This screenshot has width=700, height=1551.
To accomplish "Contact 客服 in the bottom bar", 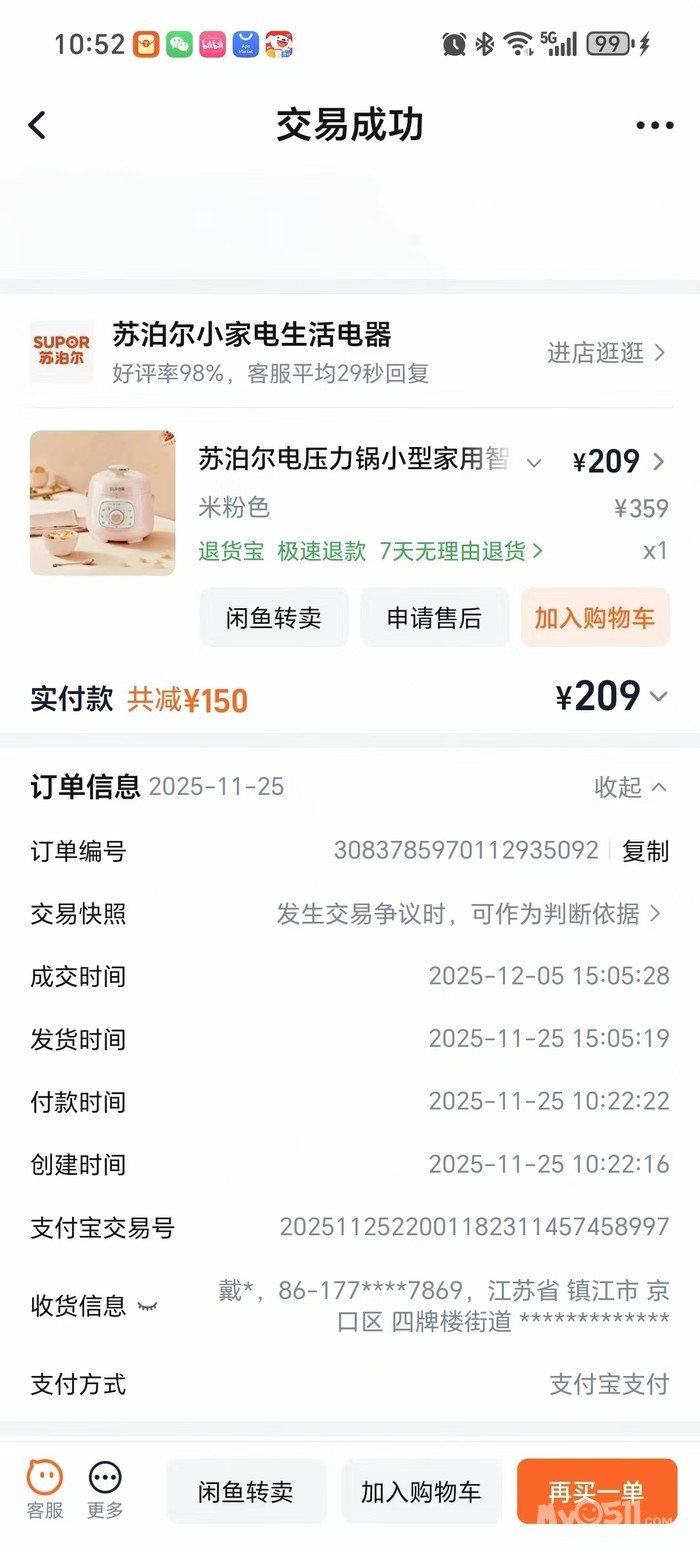I will (x=44, y=1489).
